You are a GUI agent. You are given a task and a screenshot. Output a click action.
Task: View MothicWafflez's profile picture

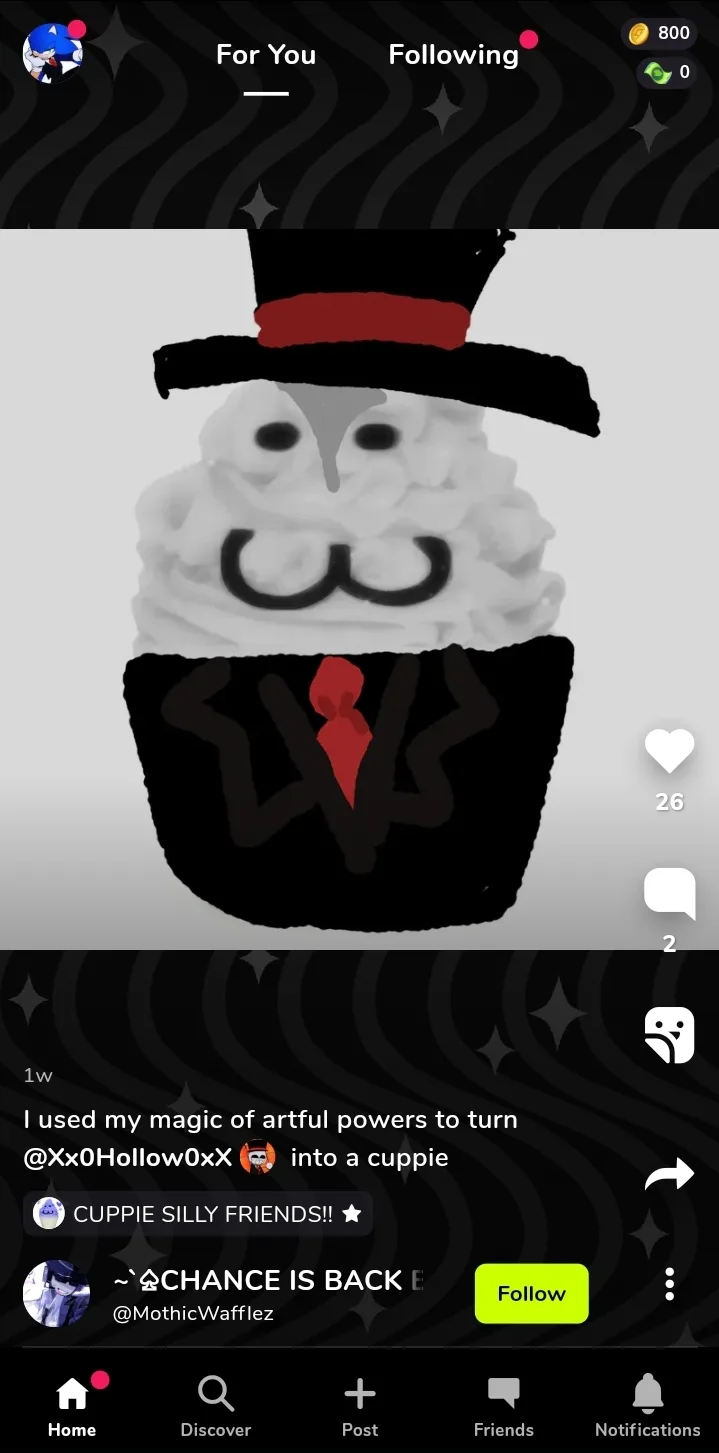pos(56,1294)
